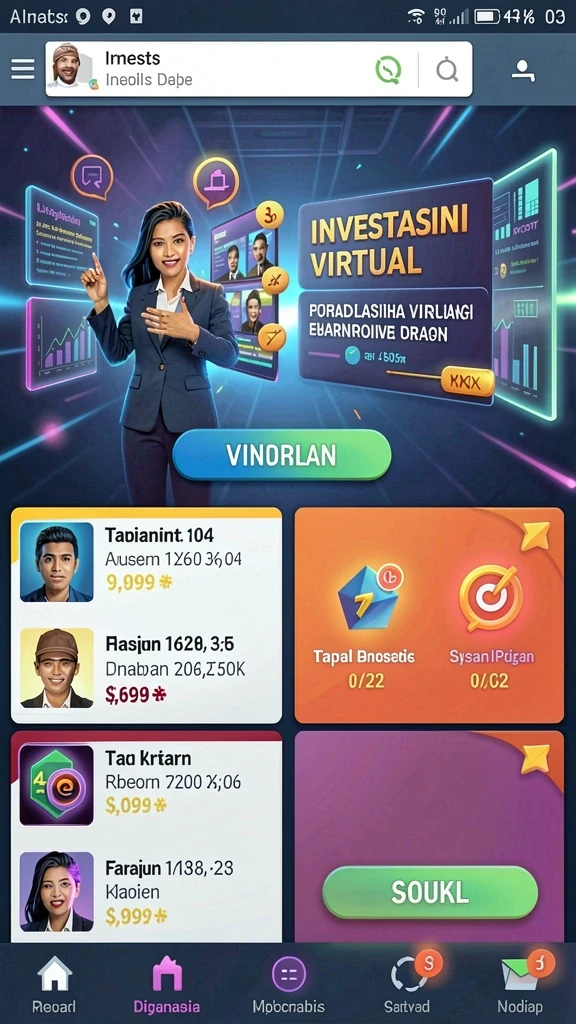Viewport: 576px width, 1024px height.
Task: Open the Tapianint. 104 entry
Action: click(x=146, y=560)
